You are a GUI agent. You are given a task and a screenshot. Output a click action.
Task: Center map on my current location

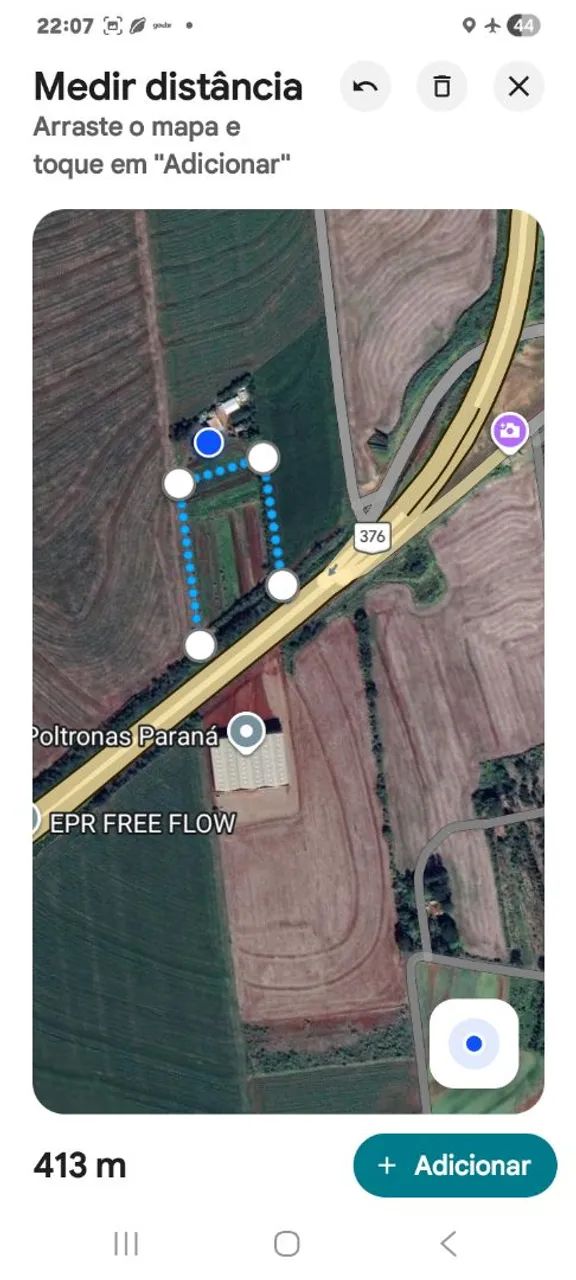point(474,1044)
